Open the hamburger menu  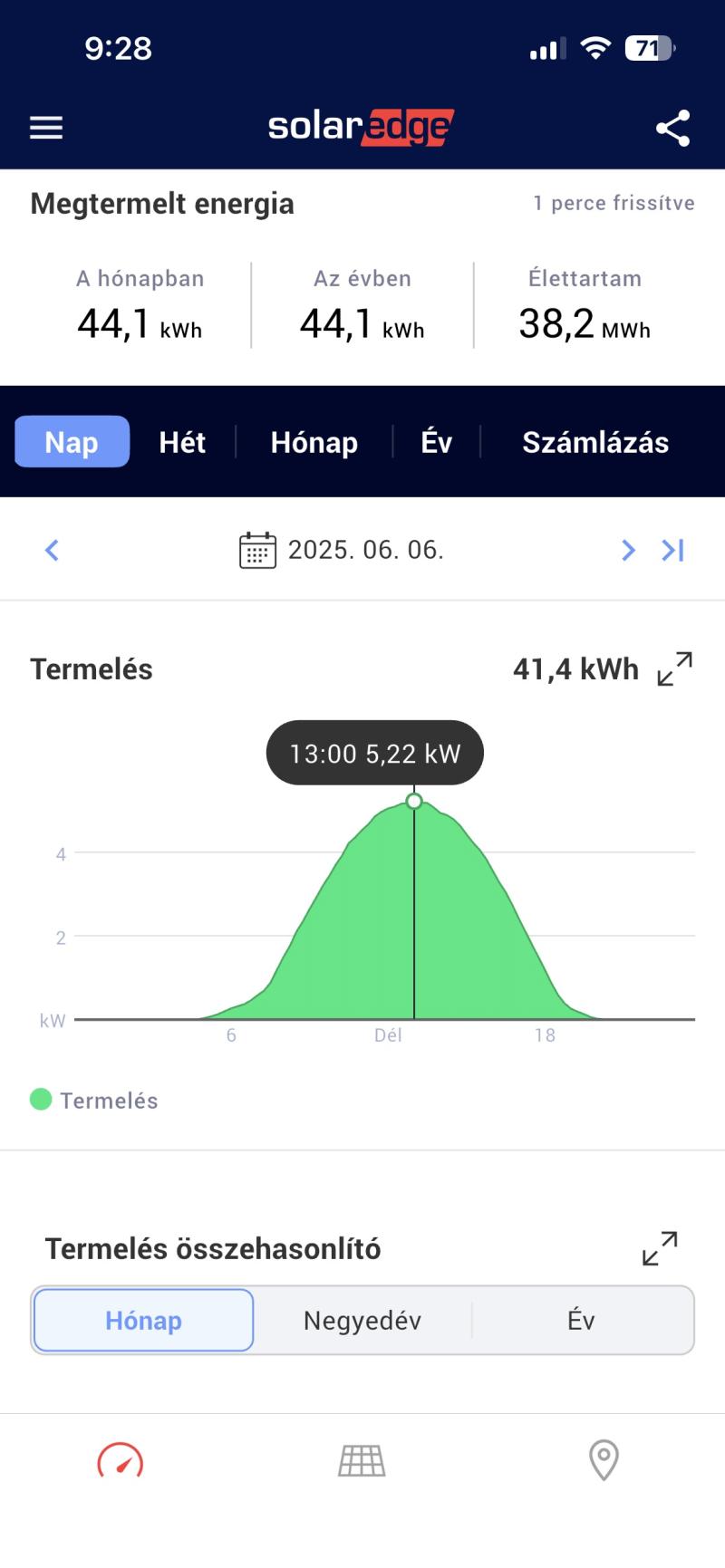46,128
